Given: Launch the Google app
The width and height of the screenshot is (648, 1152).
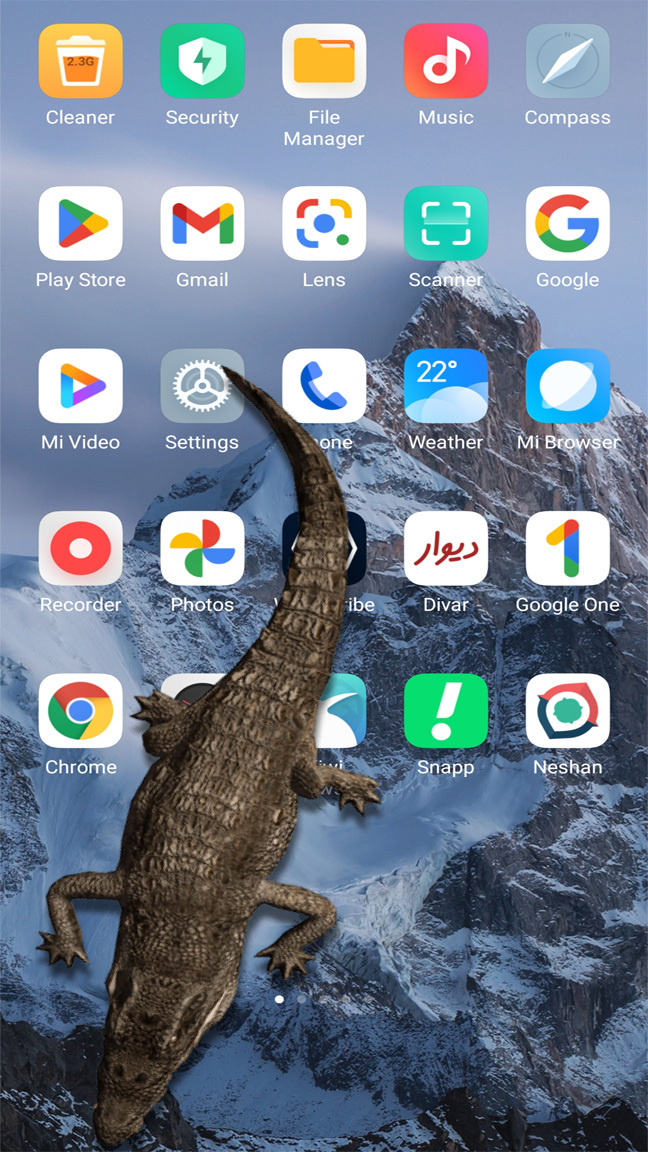Looking at the screenshot, I should pos(567,224).
